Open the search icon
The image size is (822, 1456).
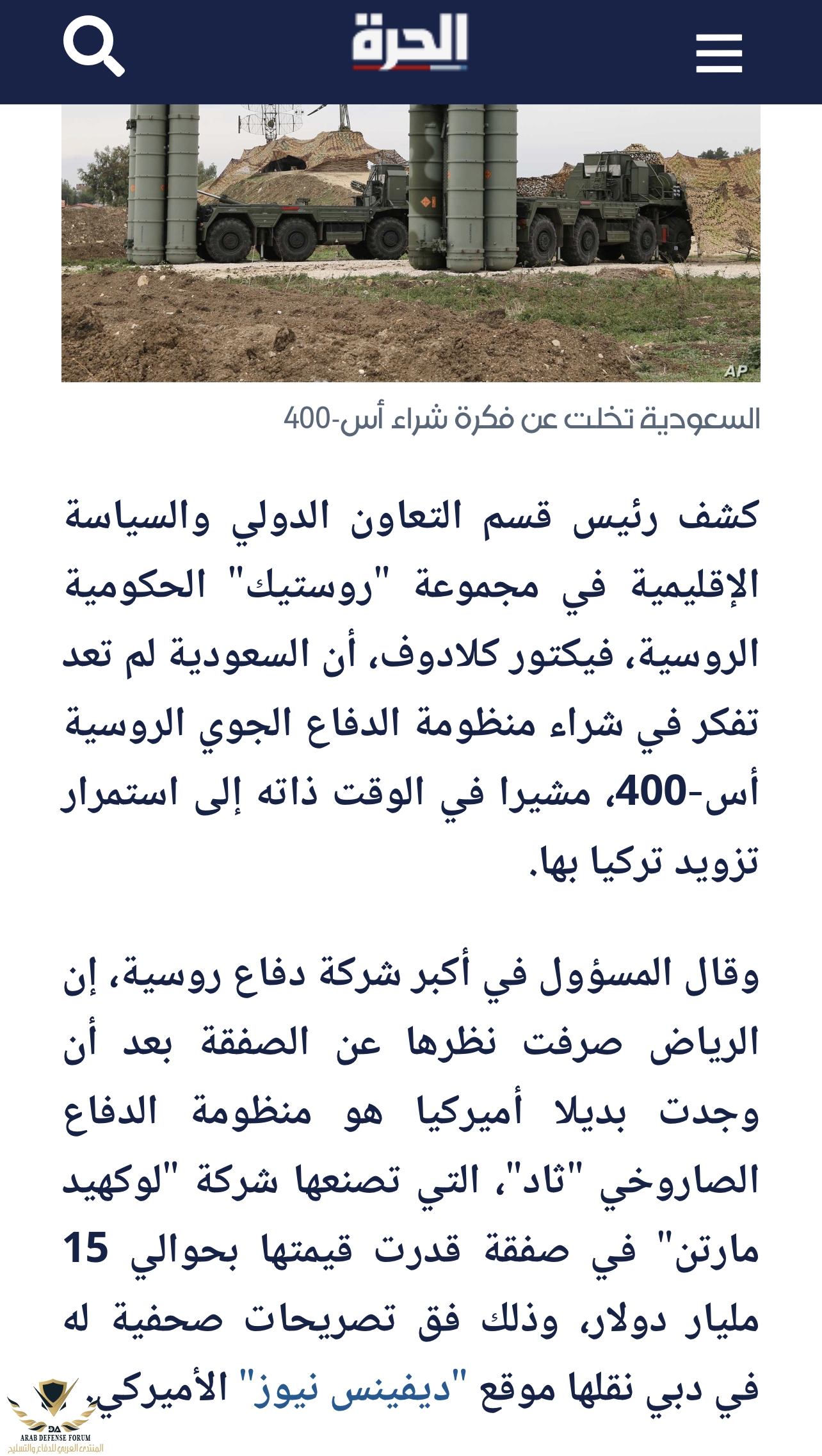coord(93,47)
